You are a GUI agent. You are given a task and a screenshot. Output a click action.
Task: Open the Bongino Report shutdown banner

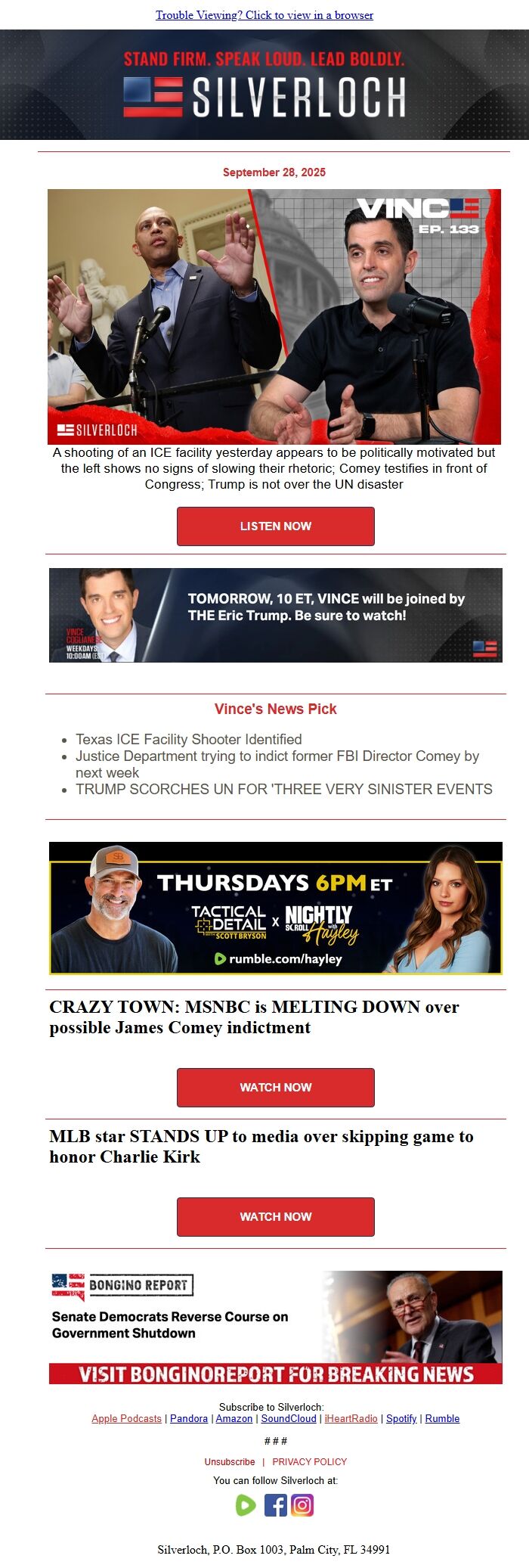pos(276,1327)
